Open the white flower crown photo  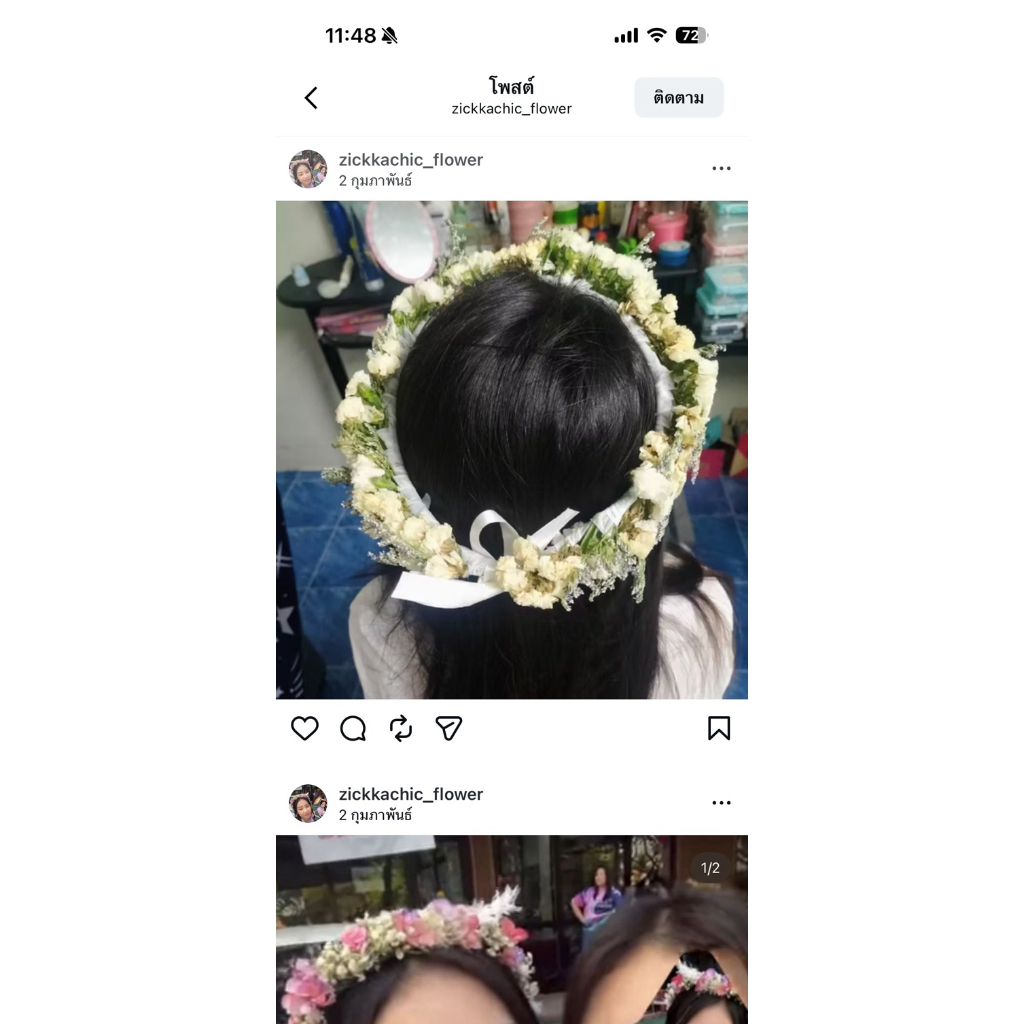coord(512,450)
